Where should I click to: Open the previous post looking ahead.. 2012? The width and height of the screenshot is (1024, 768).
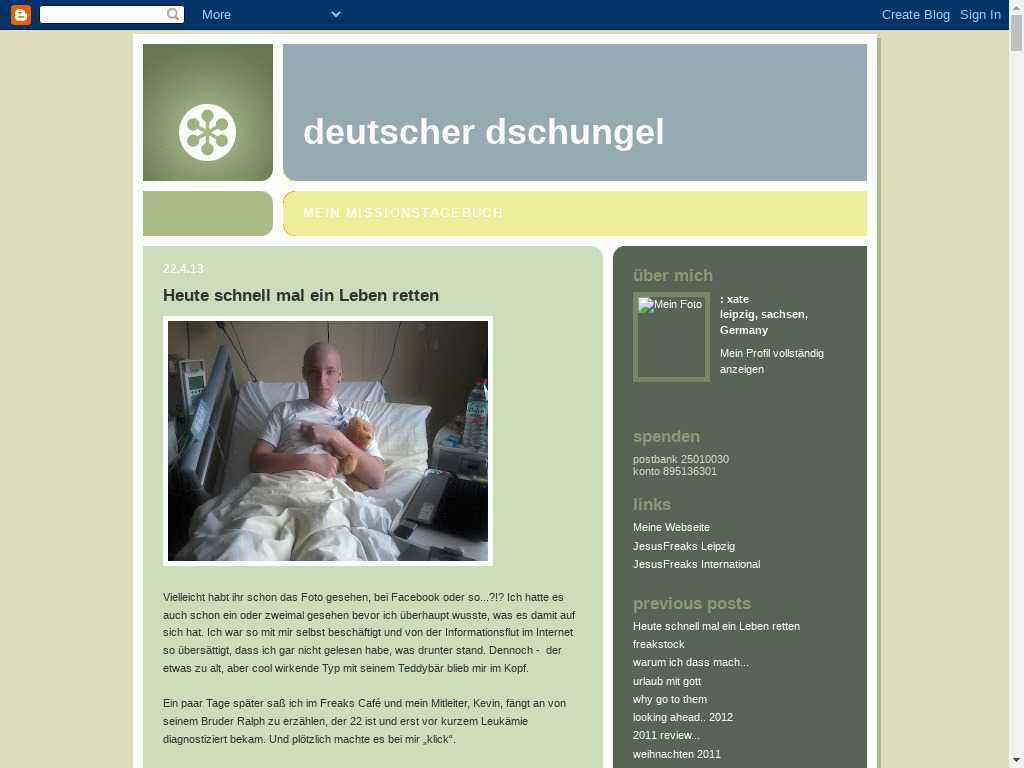(682, 717)
